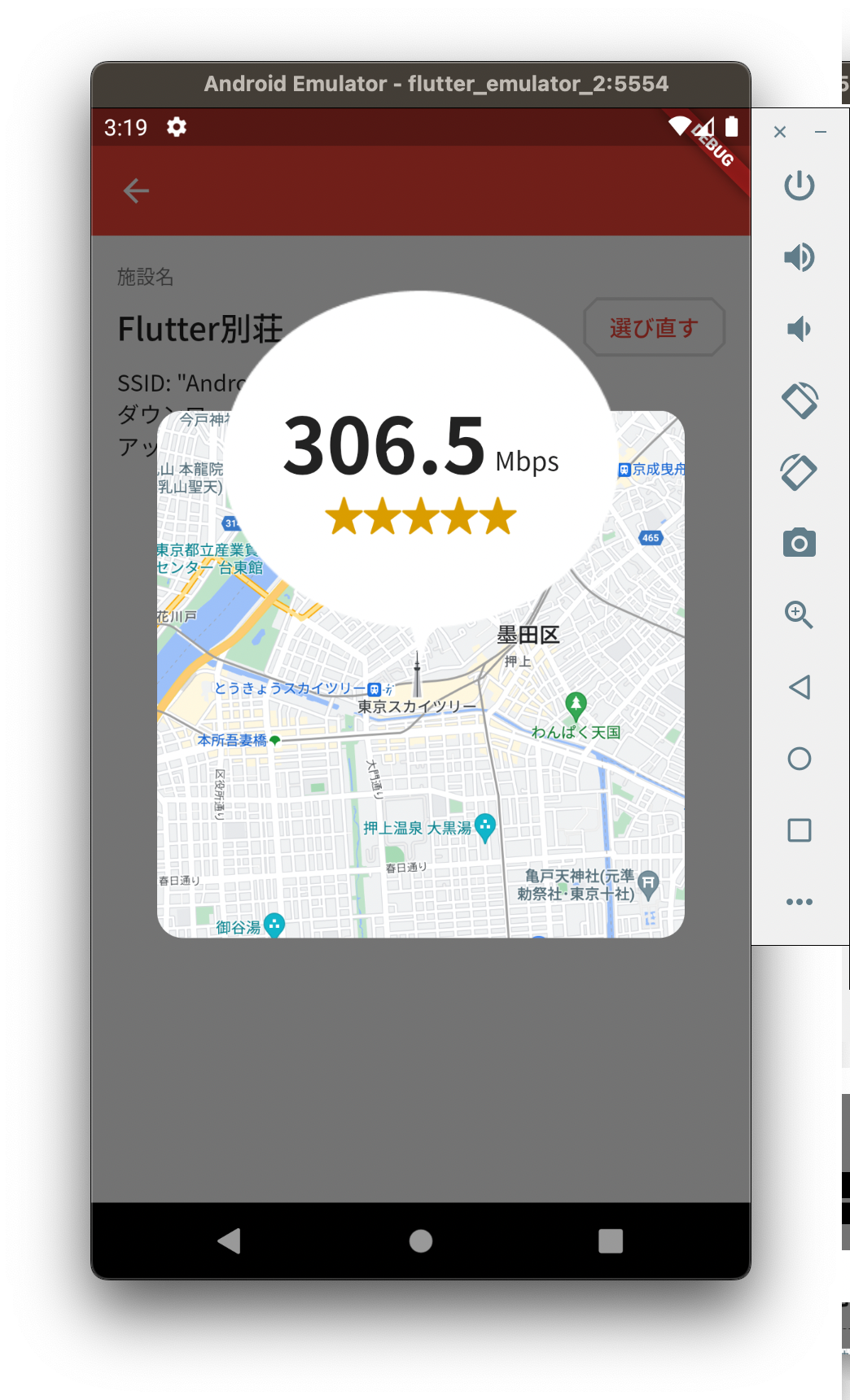Rotate device right using sidebar icon
850x1400 pixels.
pyautogui.click(x=800, y=470)
